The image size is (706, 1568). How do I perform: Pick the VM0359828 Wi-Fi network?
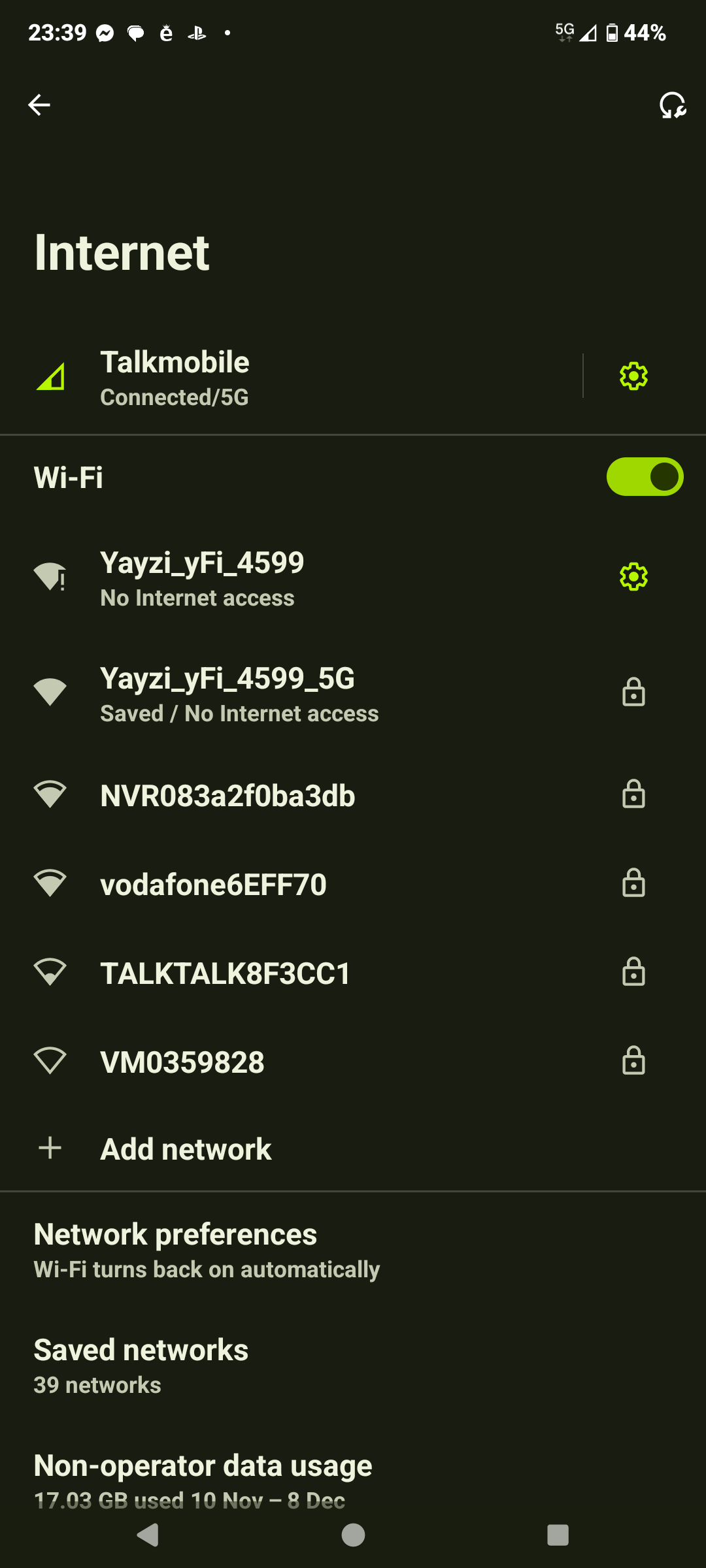click(x=353, y=1062)
